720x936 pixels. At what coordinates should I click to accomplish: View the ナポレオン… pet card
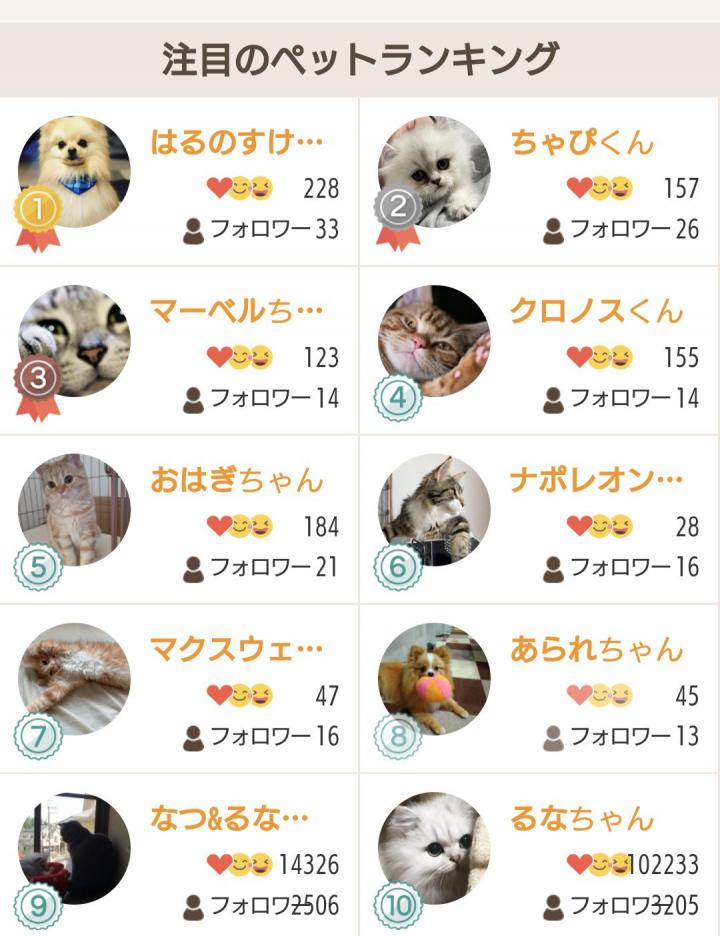[540, 520]
